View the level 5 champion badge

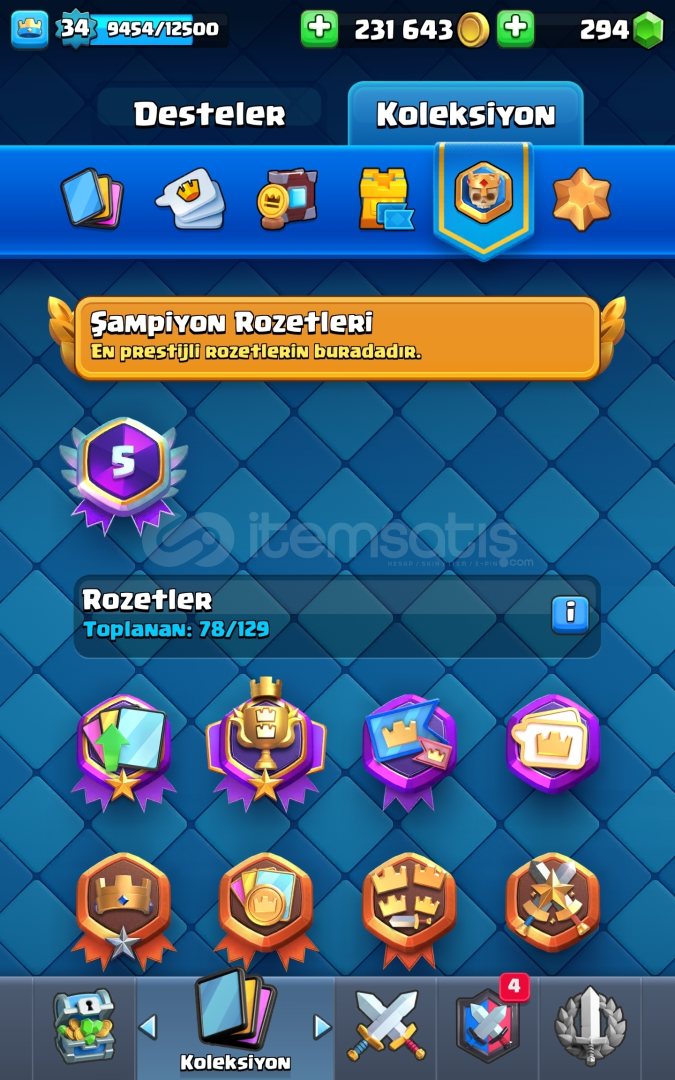click(x=123, y=475)
